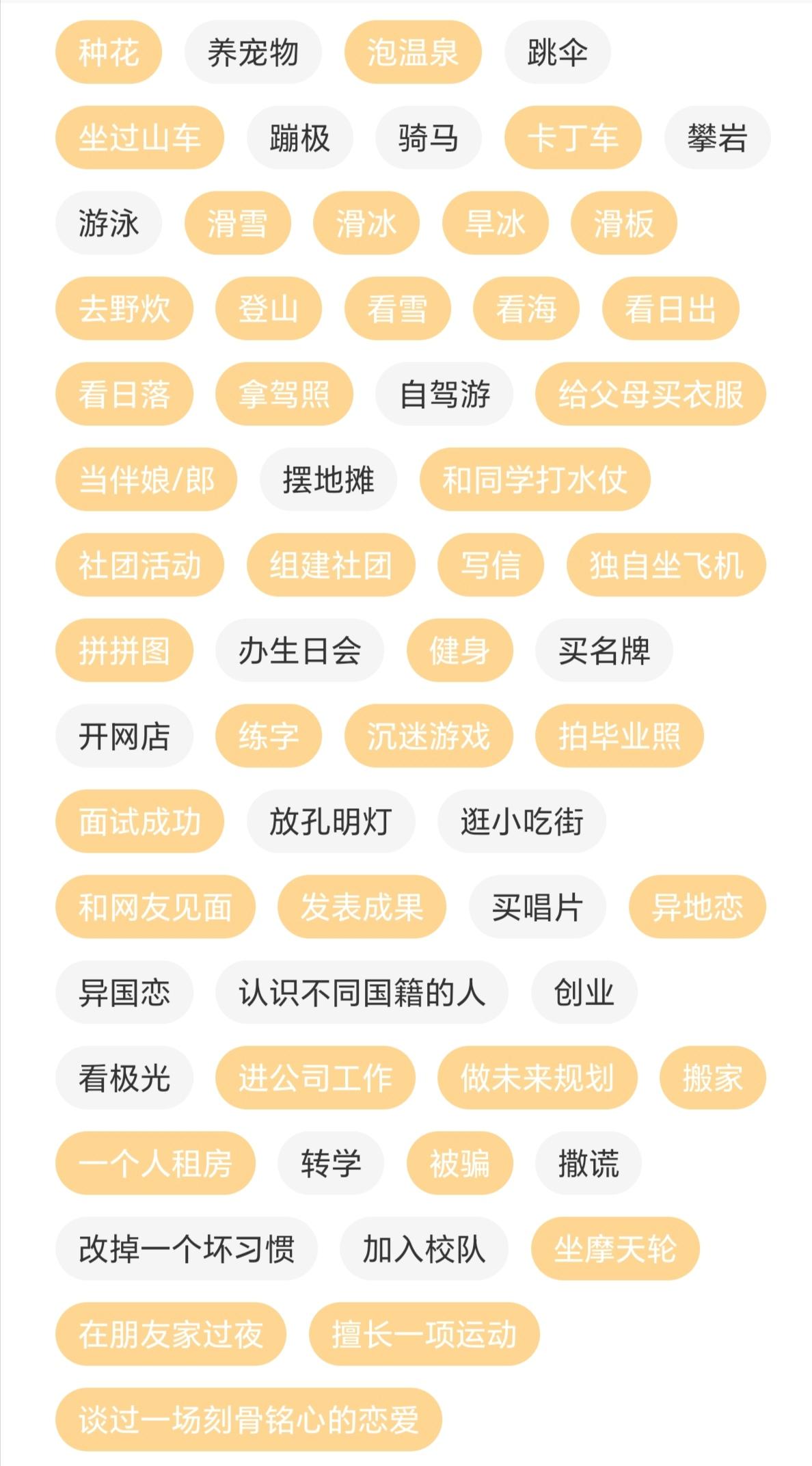Viewport: 812px width, 1466px height.
Task: Deselect the 种花 (plant flowers) tag
Action: (108, 53)
